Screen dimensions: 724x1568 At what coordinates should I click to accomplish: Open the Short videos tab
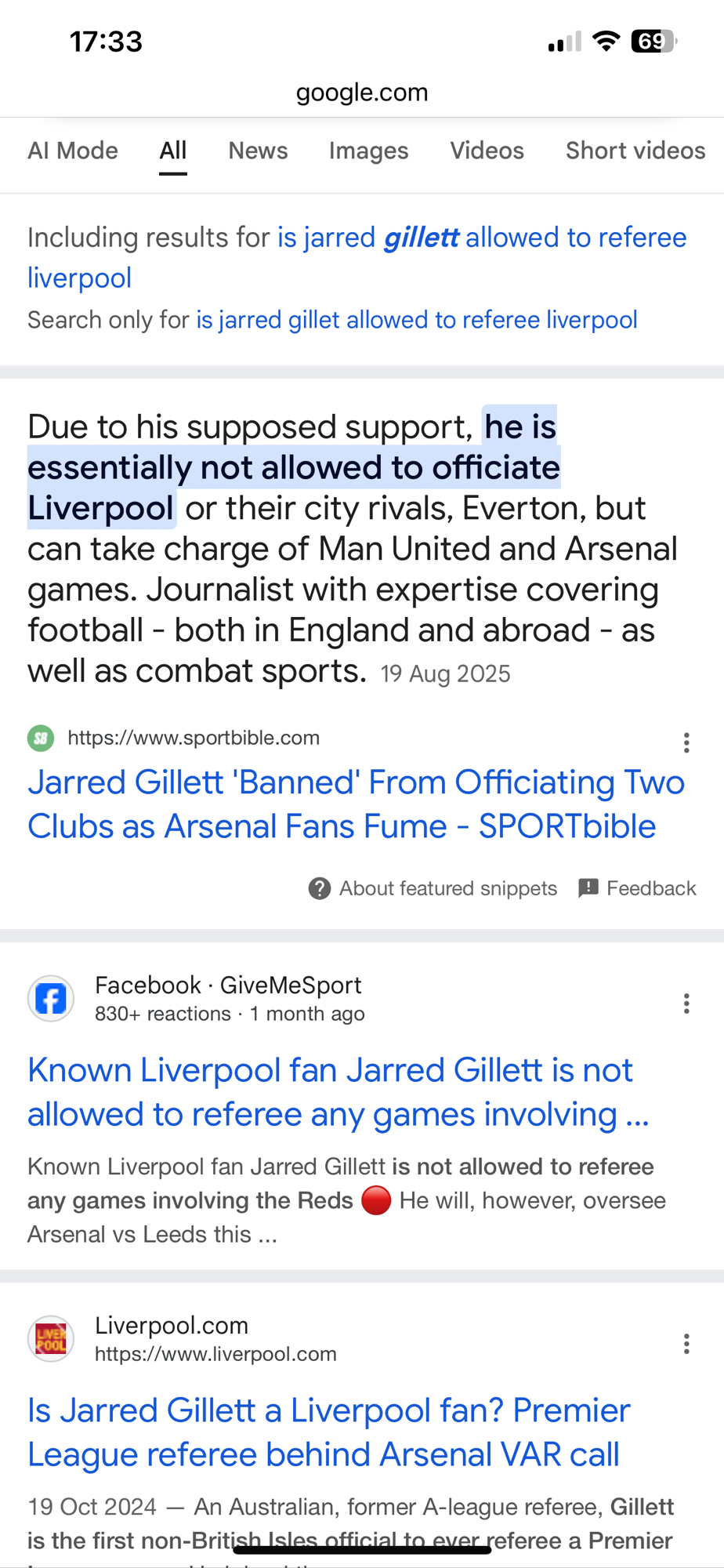(x=635, y=151)
